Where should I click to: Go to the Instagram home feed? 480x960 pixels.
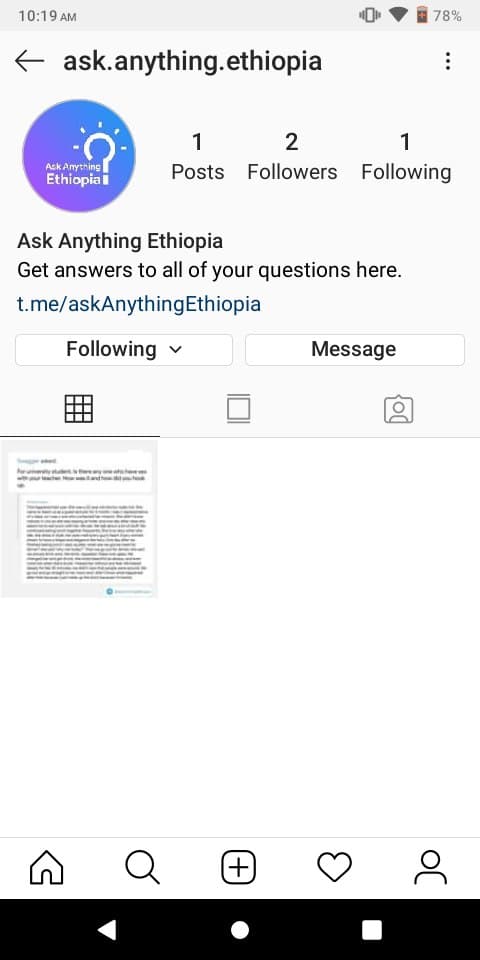coord(47,868)
